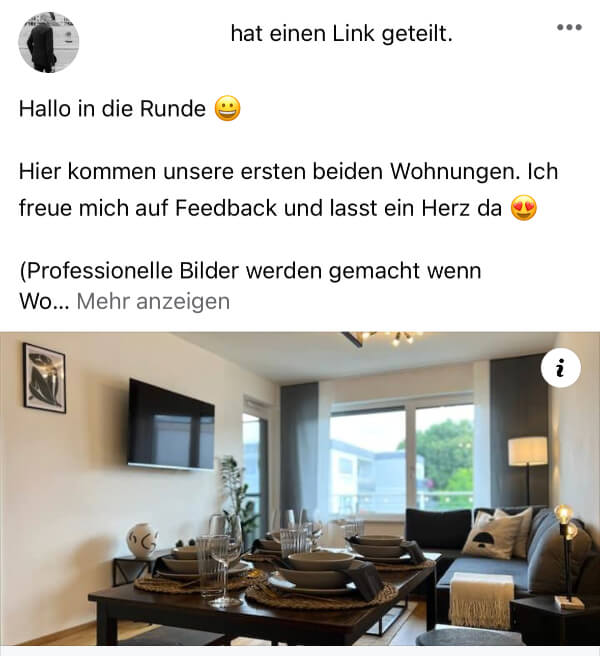
Task: Open the poster's profile picture
Action: tap(49, 42)
